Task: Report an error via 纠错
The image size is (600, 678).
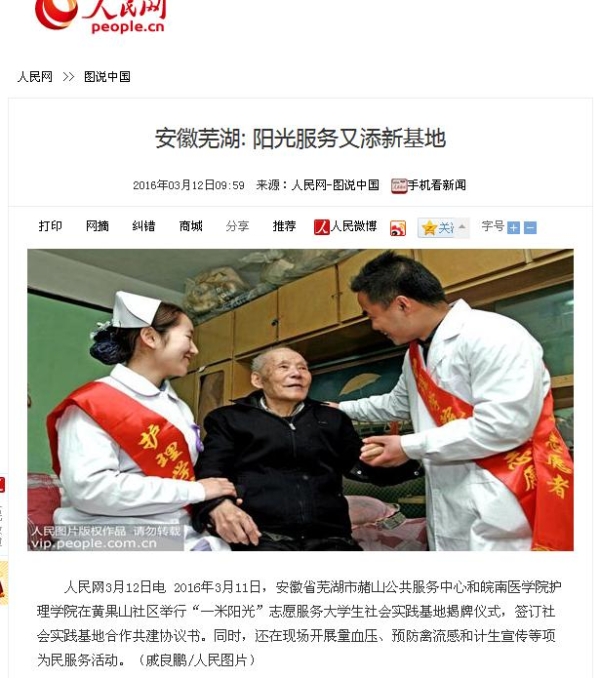Action: [143, 227]
